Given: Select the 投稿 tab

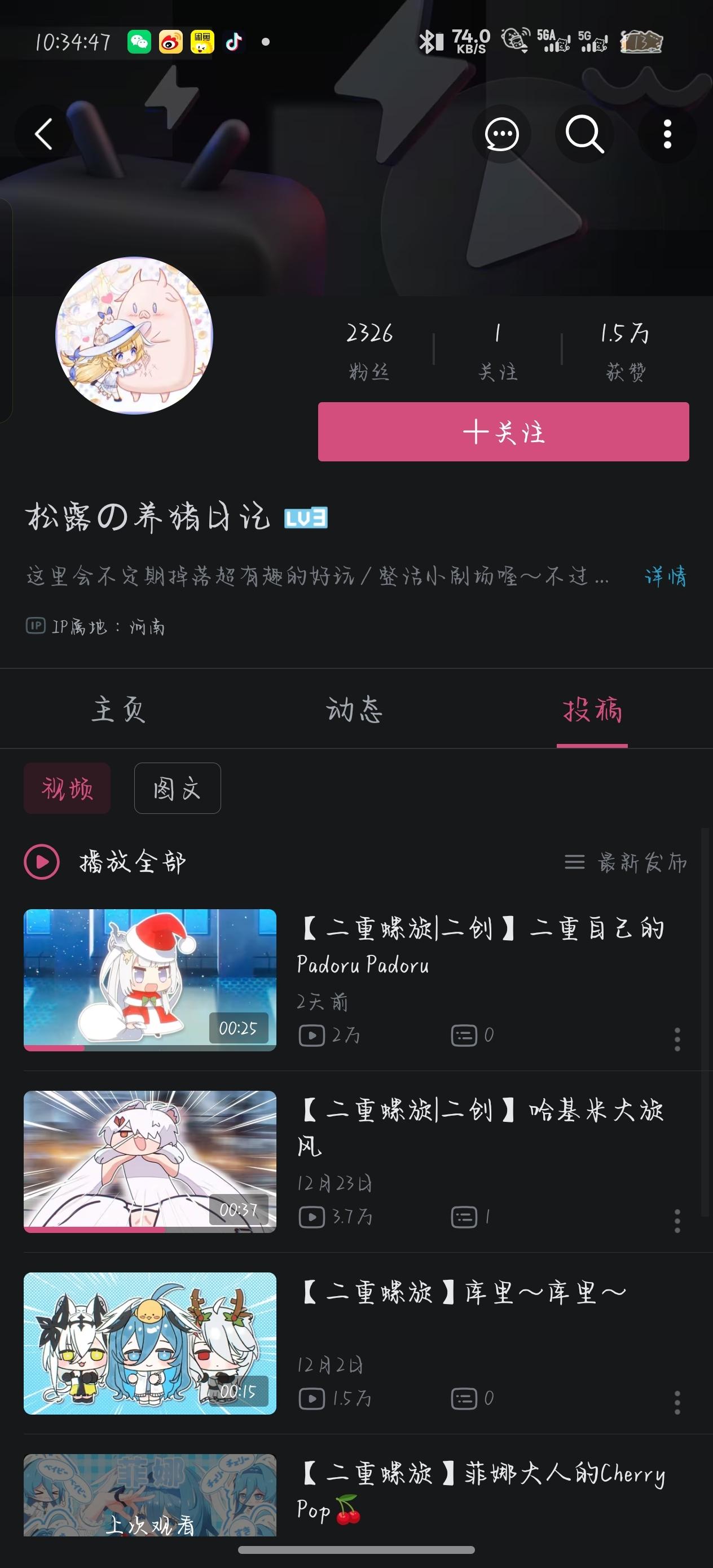Looking at the screenshot, I should [x=592, y=710].
